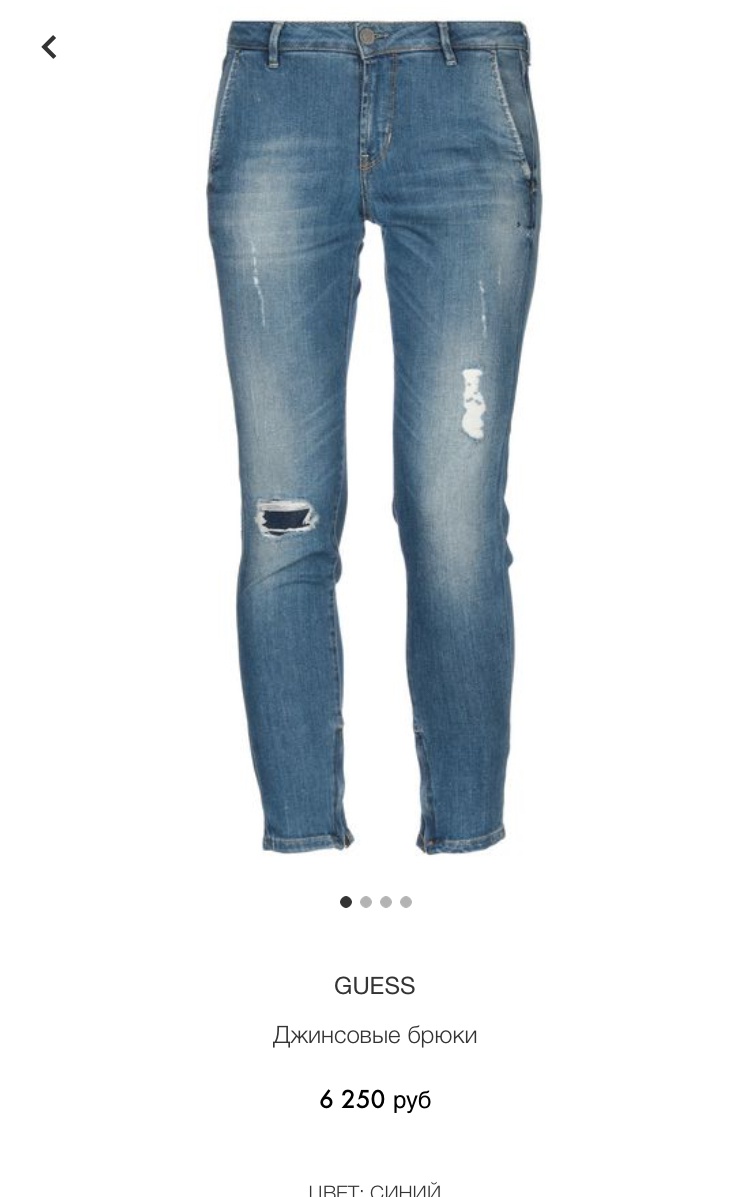The image size is (750, 1197).
Task: Show the fourth product photo dot
Action: [406, 902]
